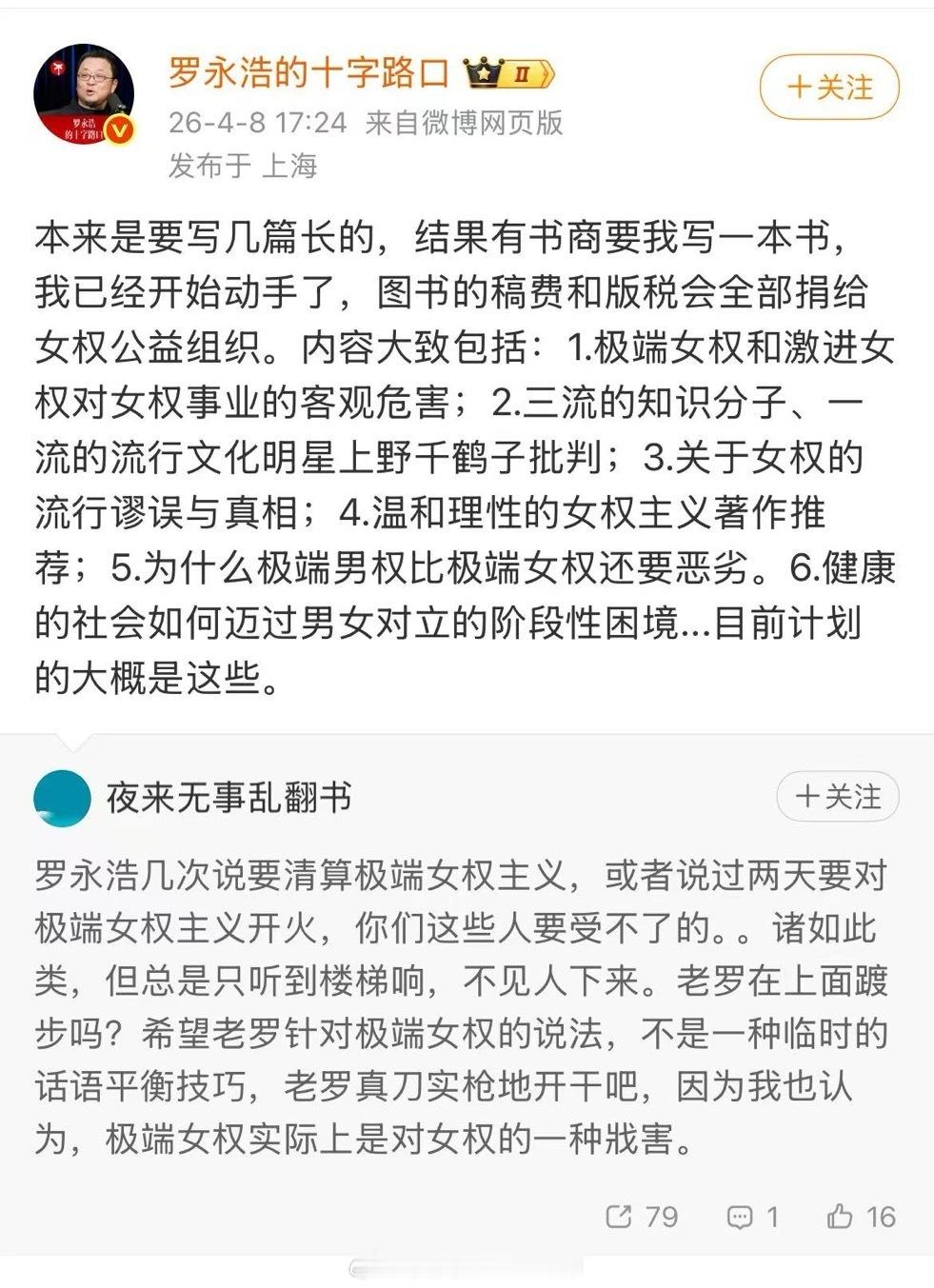Click the post timestamp 26-4-8 17:24
The width and height of the screenshot is (934, 1288).
pyautogui.click(x=258, y=124)
